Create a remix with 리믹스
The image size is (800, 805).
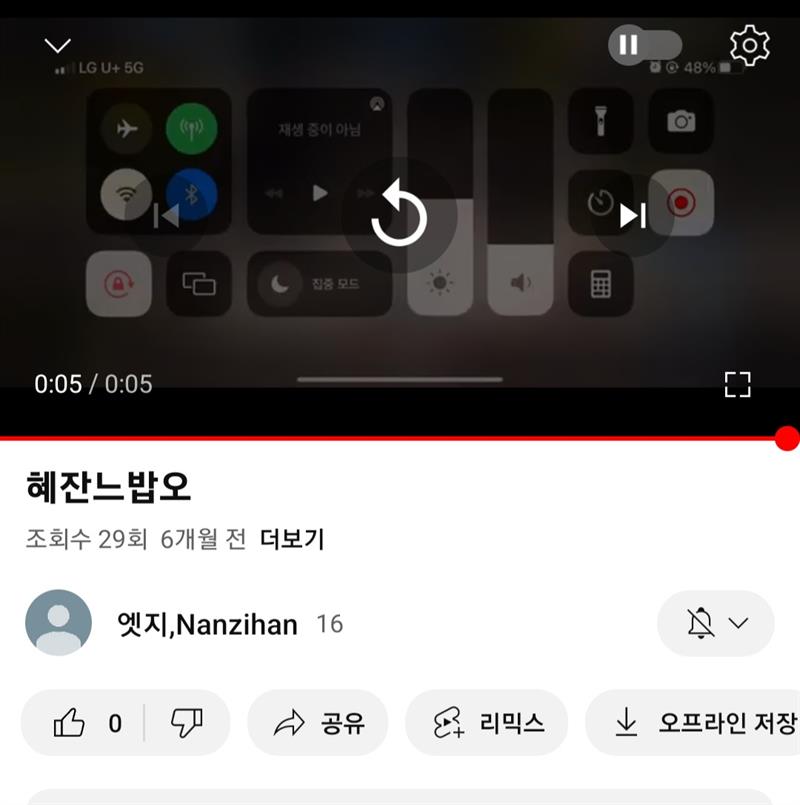[x=487, y=723]
